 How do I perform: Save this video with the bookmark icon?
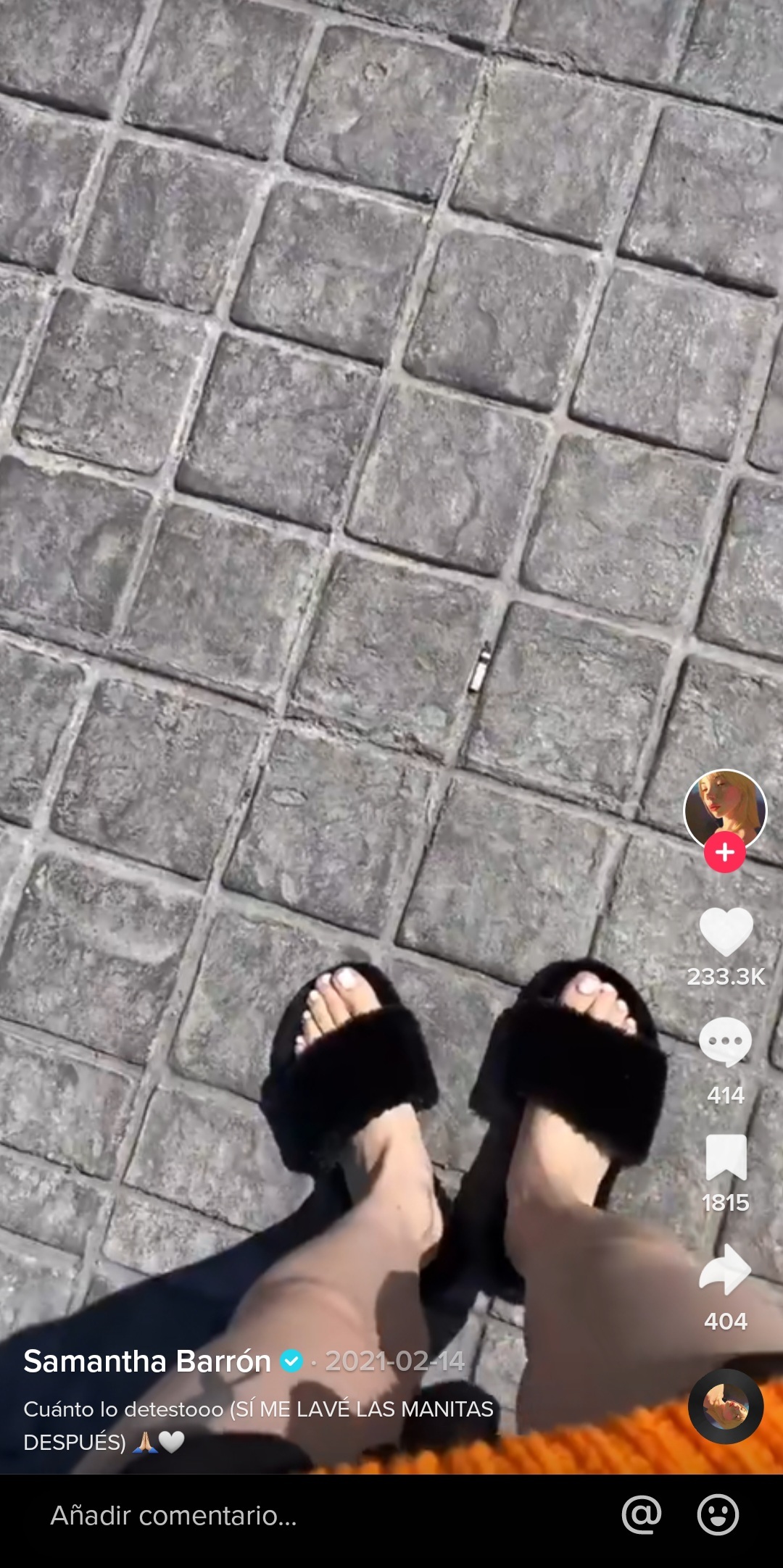(x=726, y=1157)
